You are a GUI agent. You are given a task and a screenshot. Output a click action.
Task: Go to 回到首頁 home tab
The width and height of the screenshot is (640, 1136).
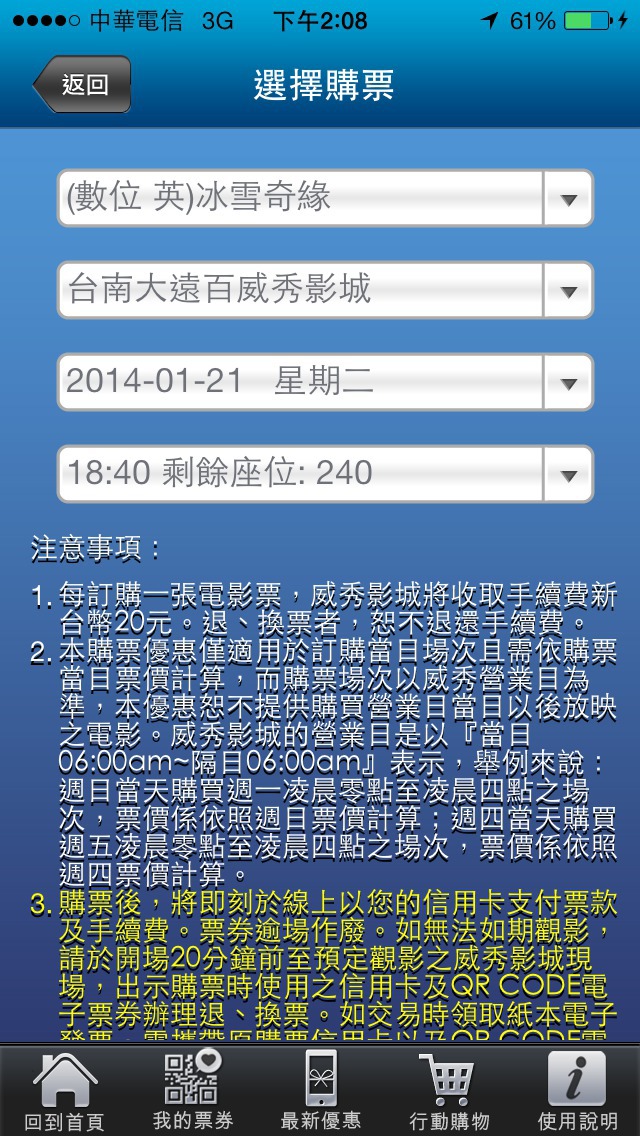pos(64,1090)
